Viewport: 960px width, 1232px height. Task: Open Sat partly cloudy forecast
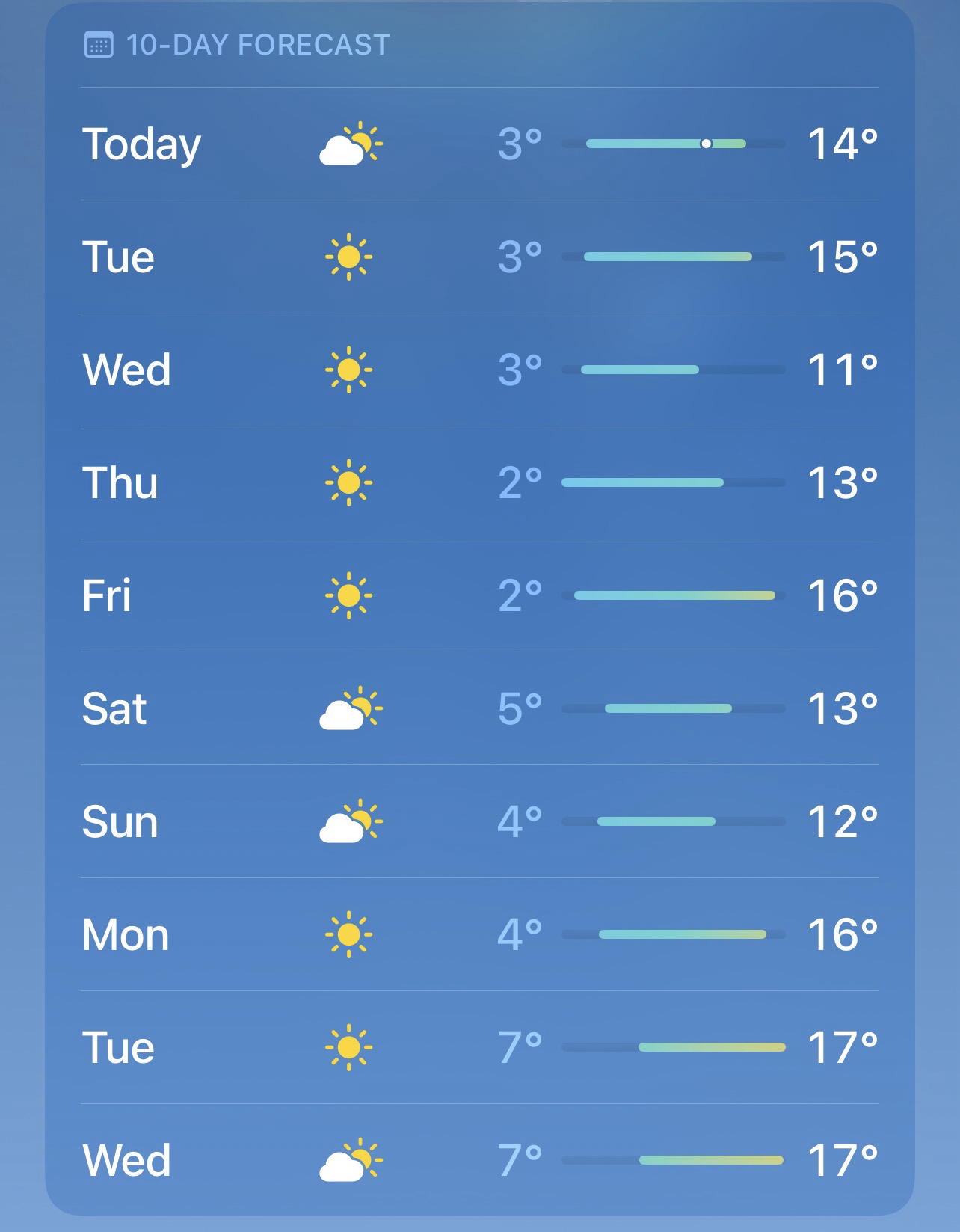(479, 708)
